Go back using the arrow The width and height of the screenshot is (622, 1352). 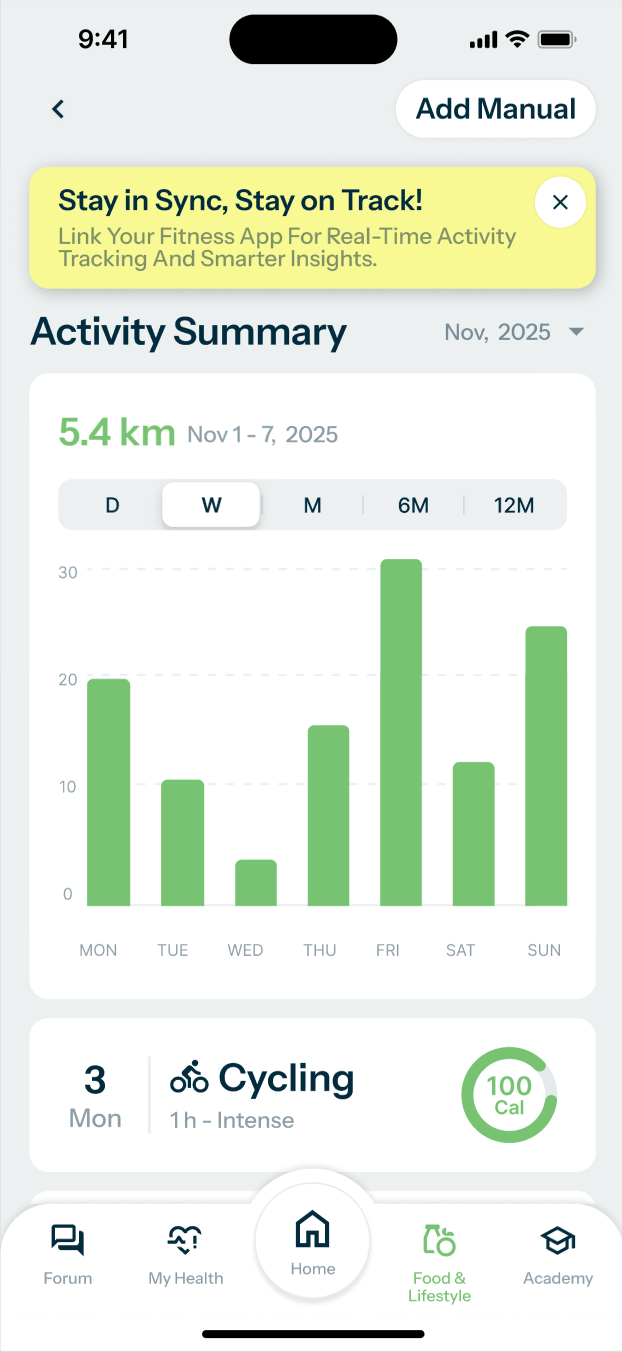click(58, 109)
